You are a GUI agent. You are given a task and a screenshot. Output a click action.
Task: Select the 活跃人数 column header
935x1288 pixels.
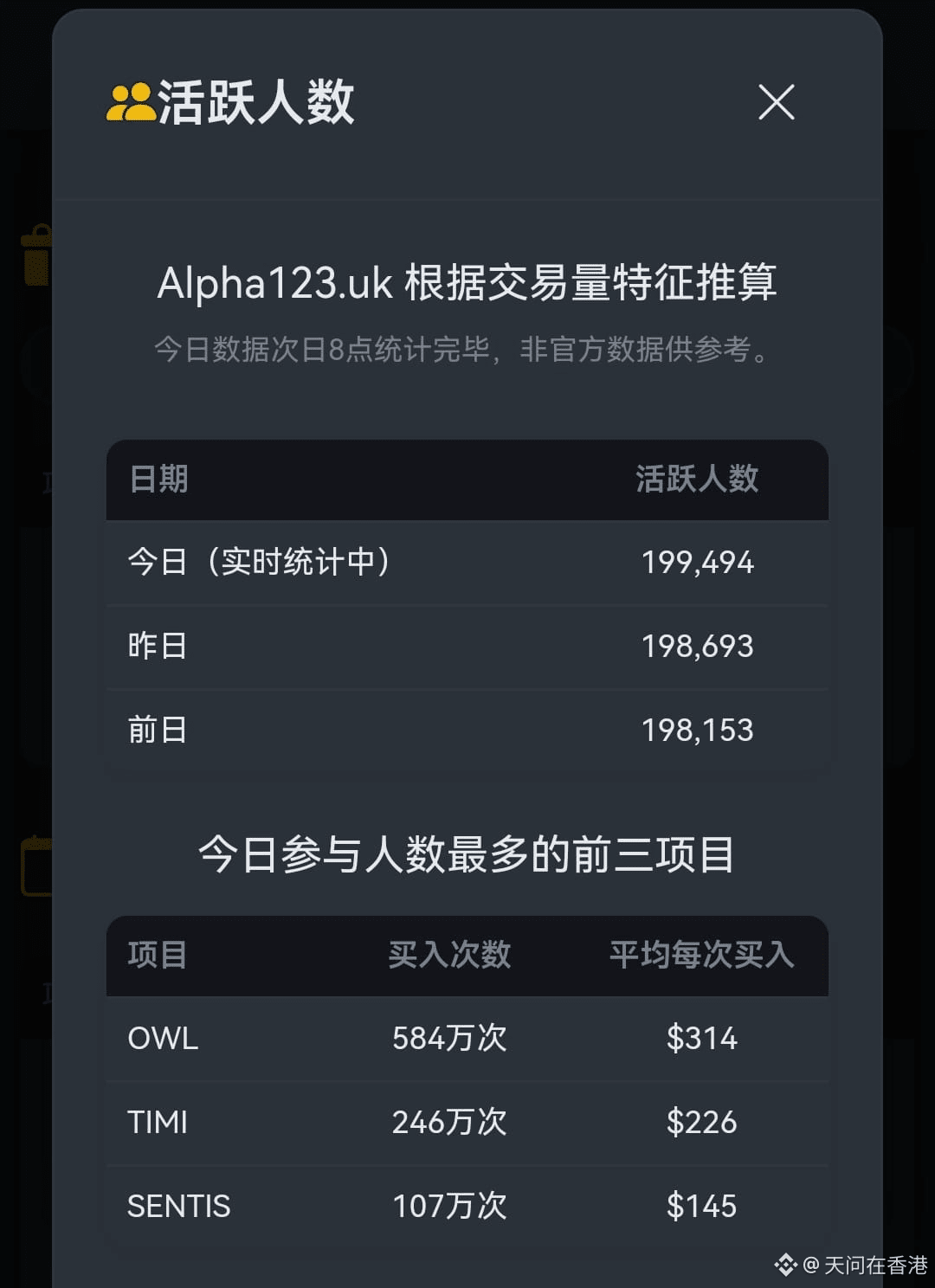697,480
